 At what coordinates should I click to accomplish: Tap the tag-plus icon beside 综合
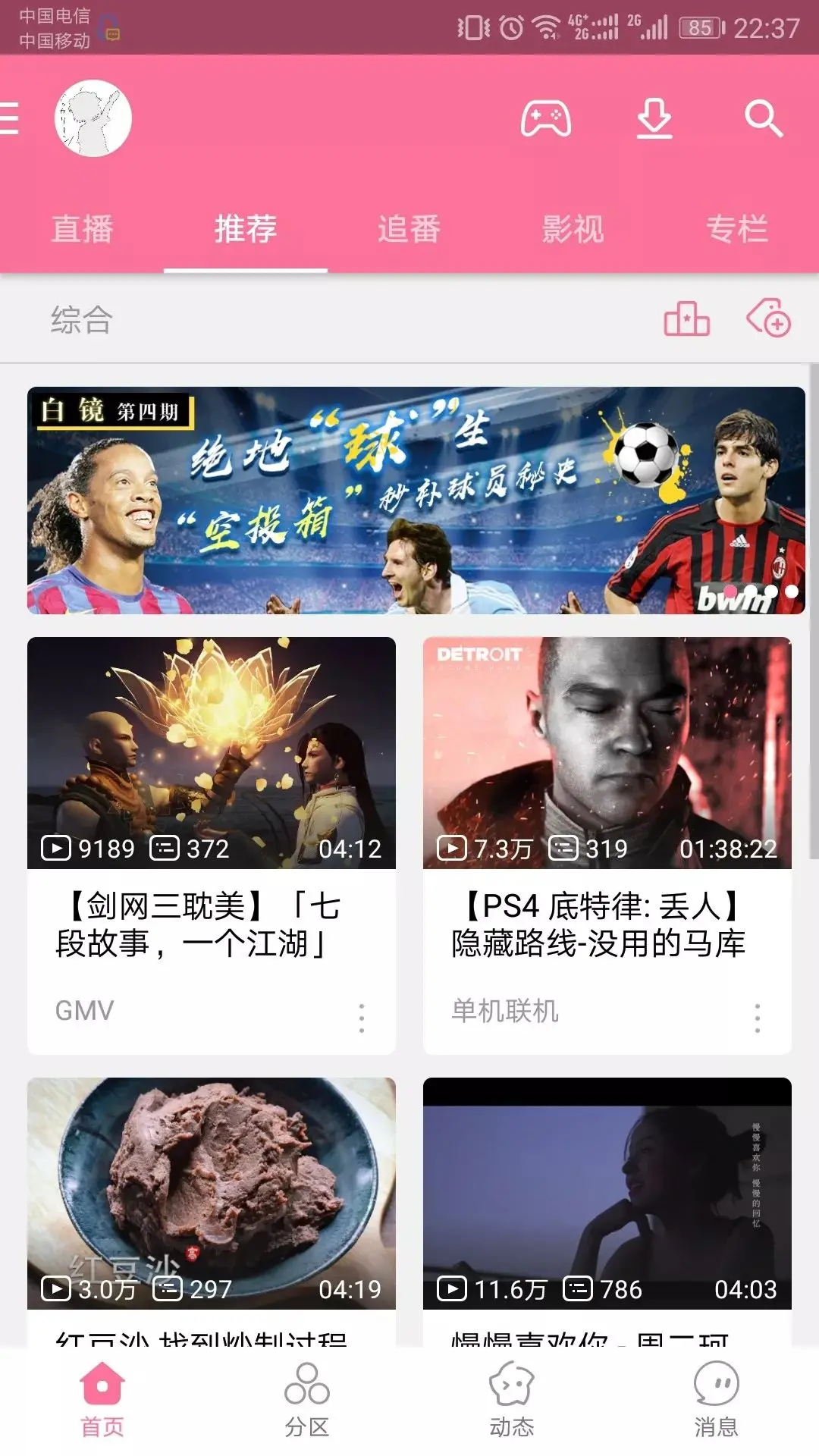click(769, 318)
